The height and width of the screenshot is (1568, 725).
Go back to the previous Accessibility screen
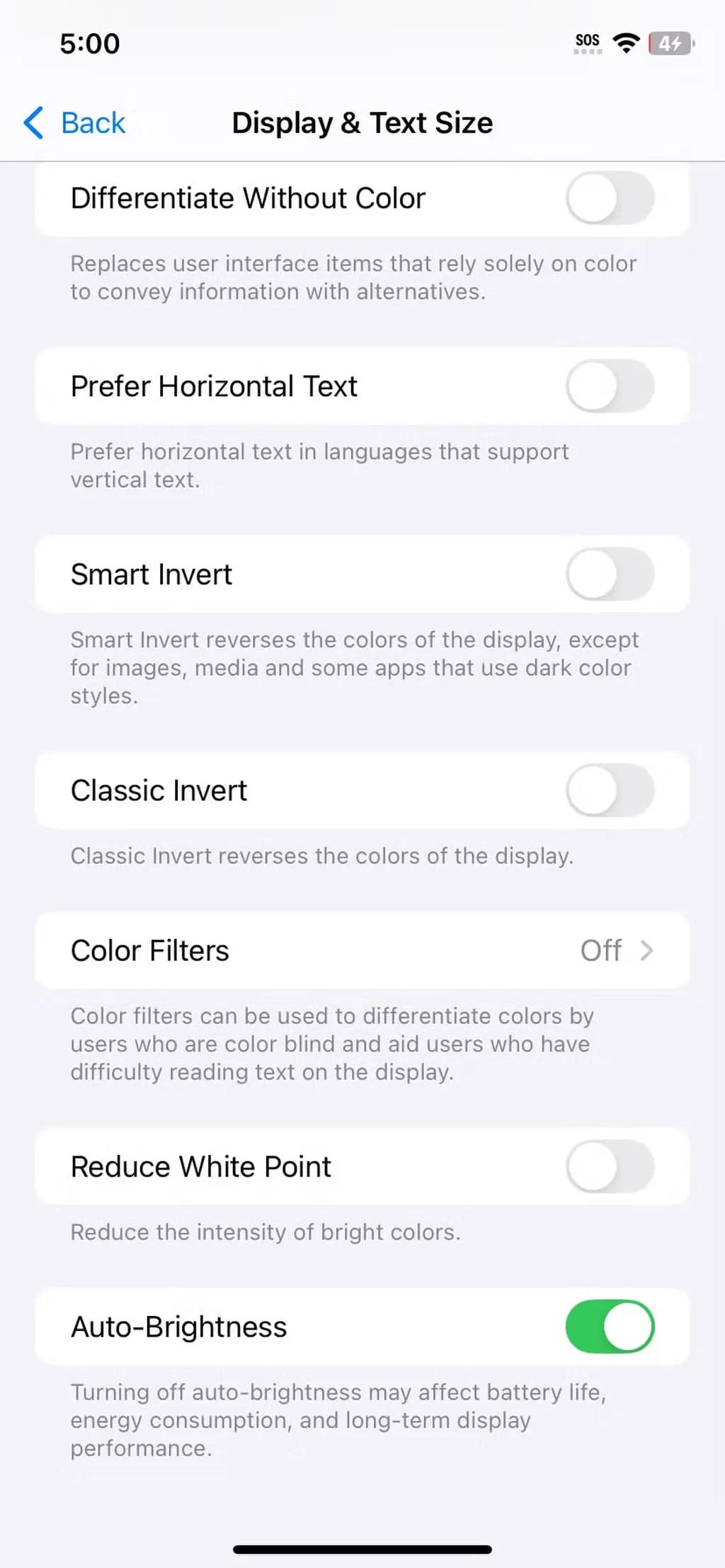pos(75,123)
